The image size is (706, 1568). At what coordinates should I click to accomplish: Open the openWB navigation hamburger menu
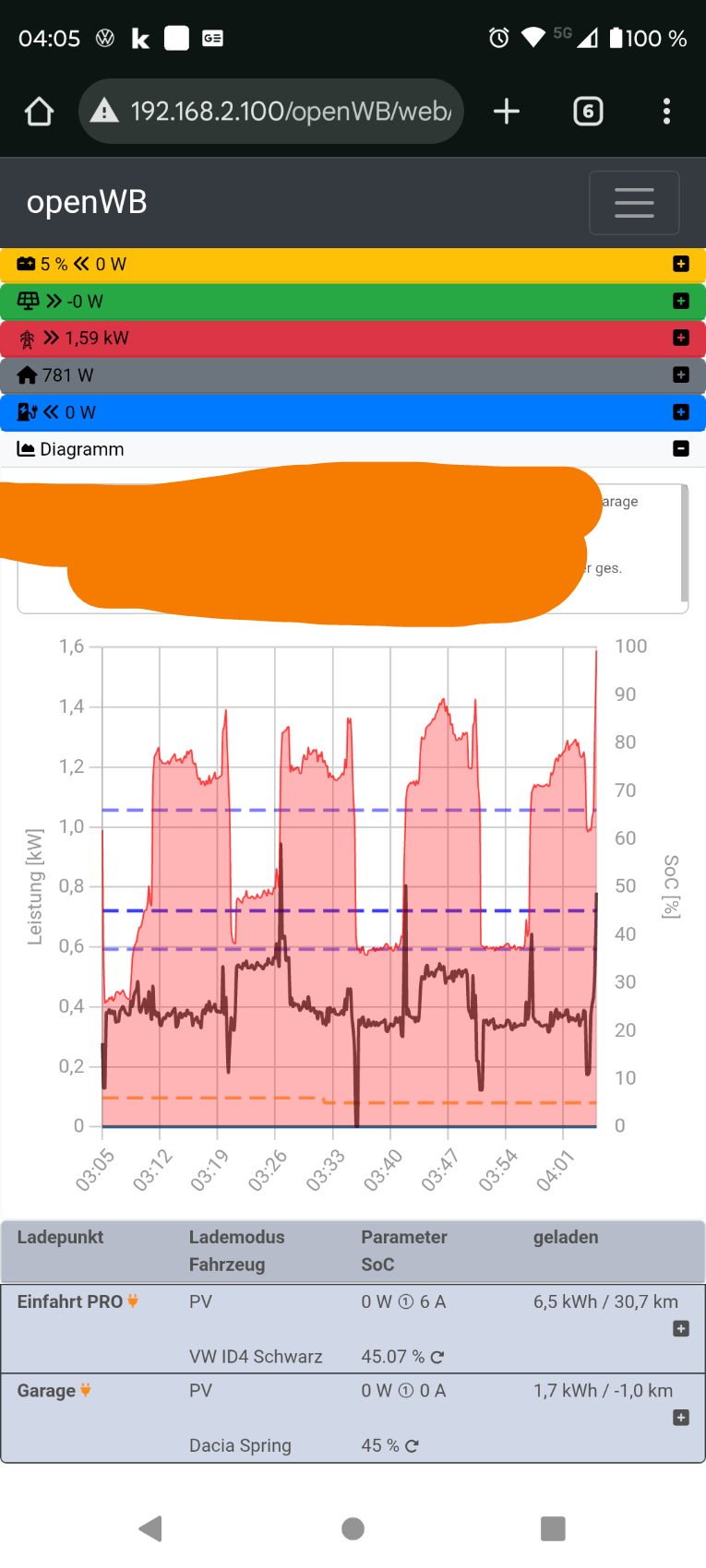coord(634,202)
